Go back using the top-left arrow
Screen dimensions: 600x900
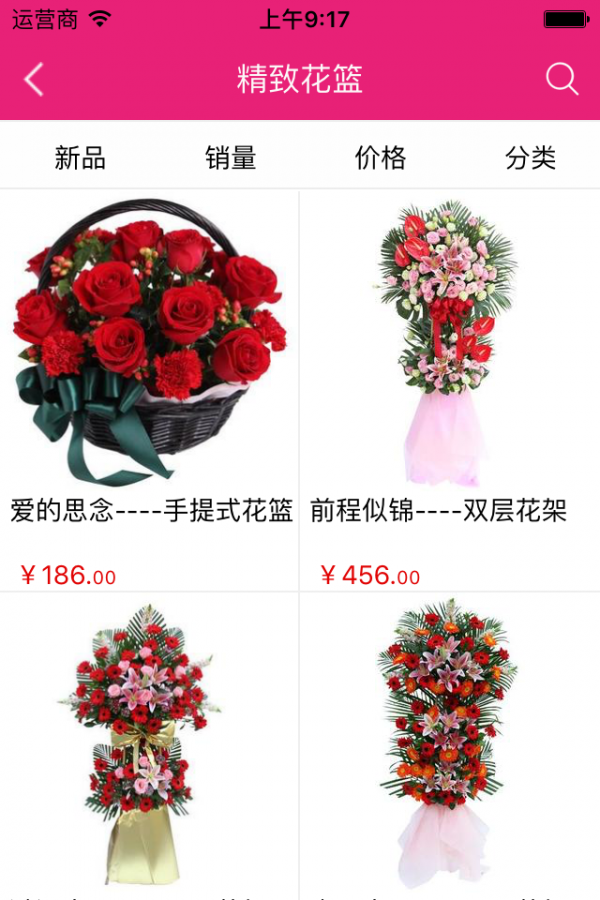pos(34,79)
